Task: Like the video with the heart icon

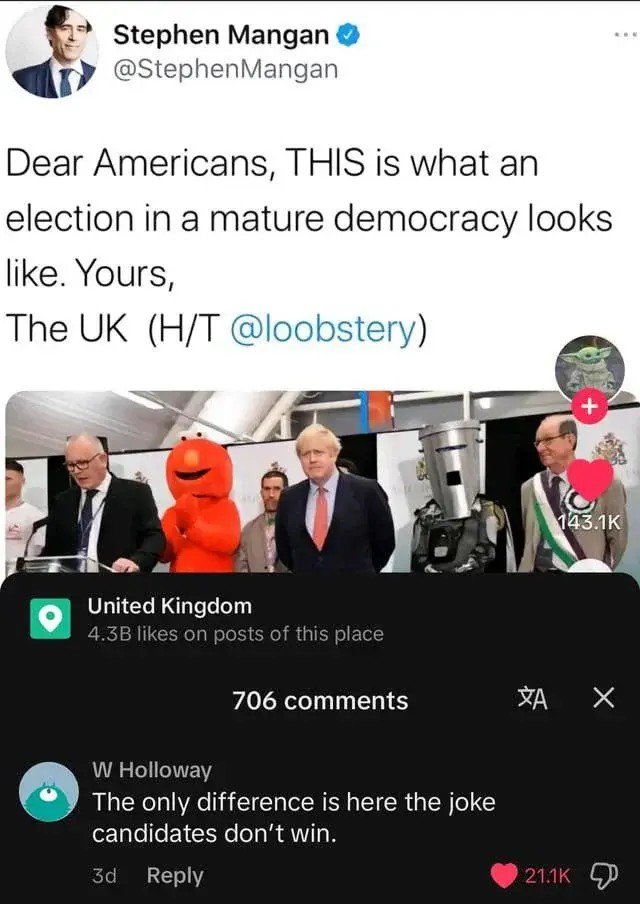Action: pyautogui.click(x=590, y=478)
